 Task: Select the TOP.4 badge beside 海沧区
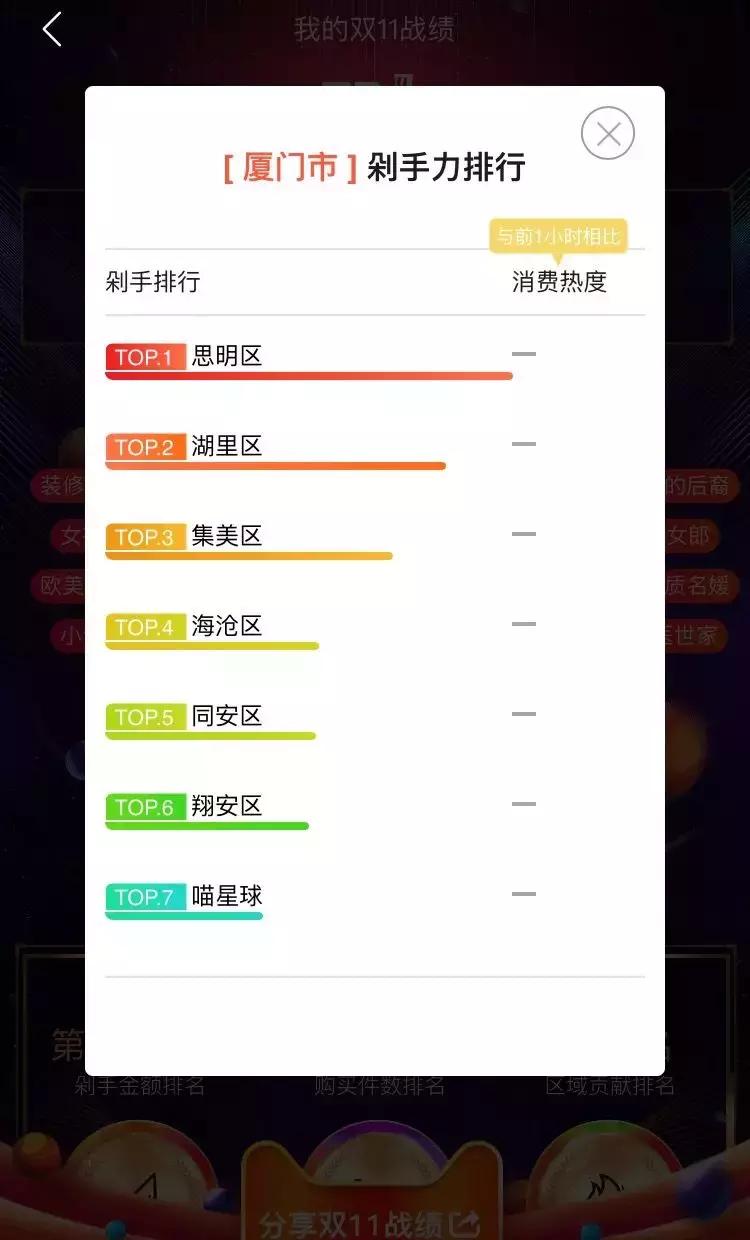[x=143, y=626]
